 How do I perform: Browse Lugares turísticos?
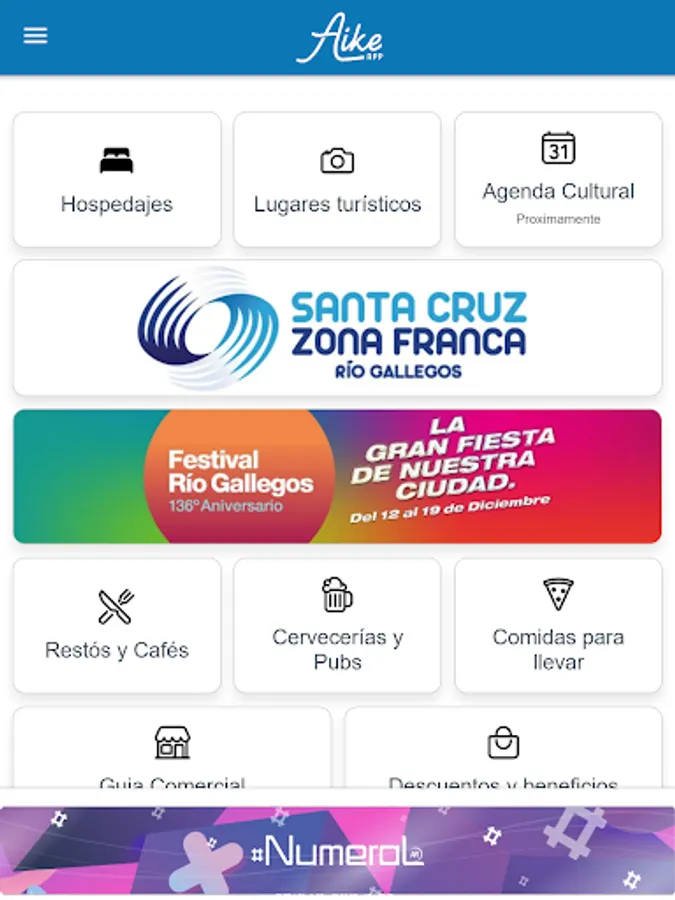pos(338,180)
